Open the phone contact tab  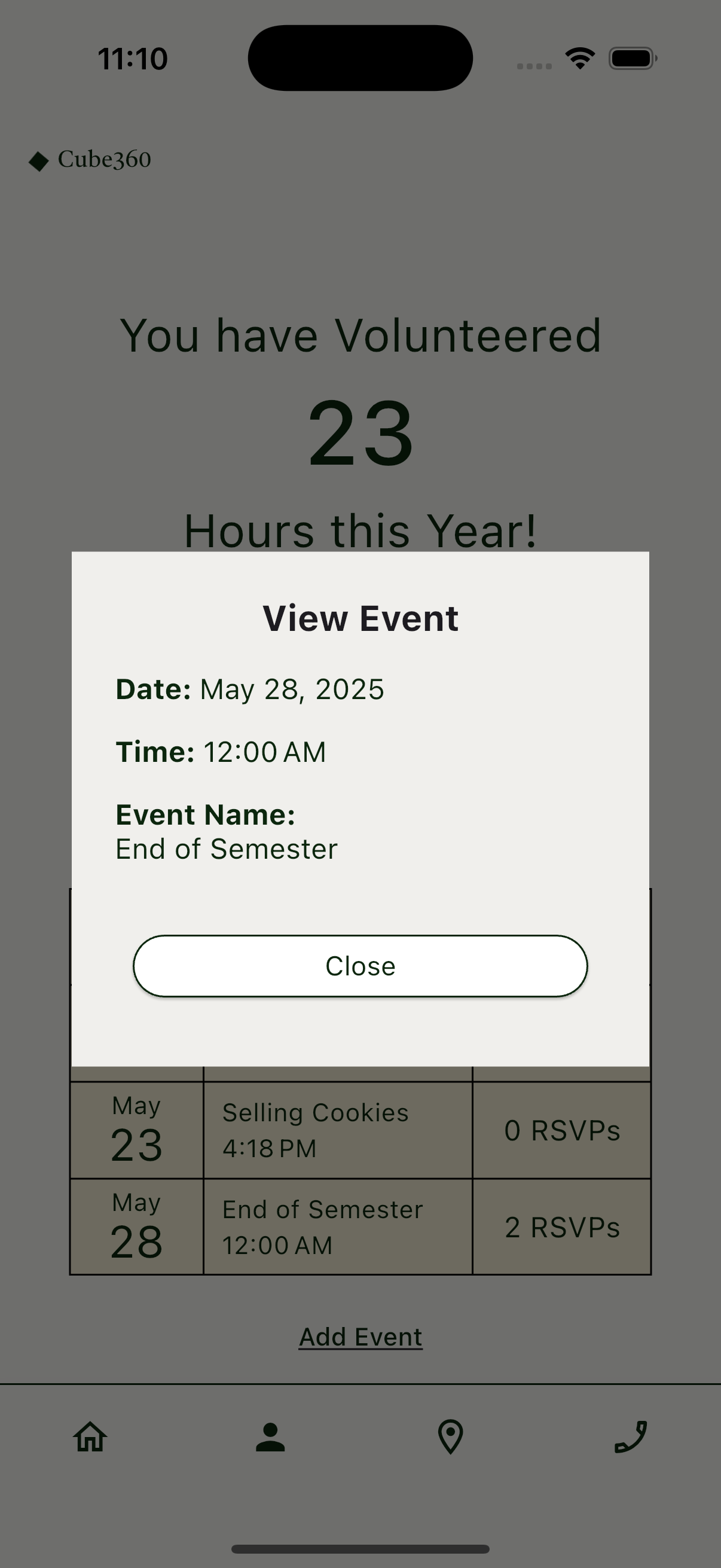tap(630, 1437)
